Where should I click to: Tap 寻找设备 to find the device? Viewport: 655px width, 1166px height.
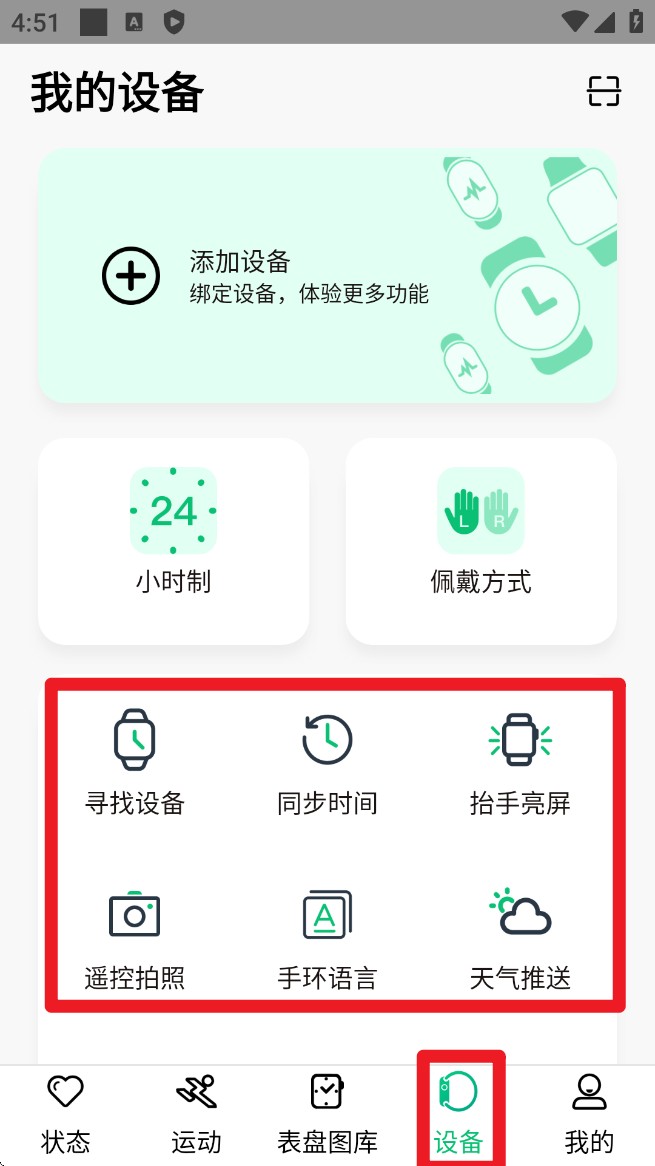tap(135, 760)
